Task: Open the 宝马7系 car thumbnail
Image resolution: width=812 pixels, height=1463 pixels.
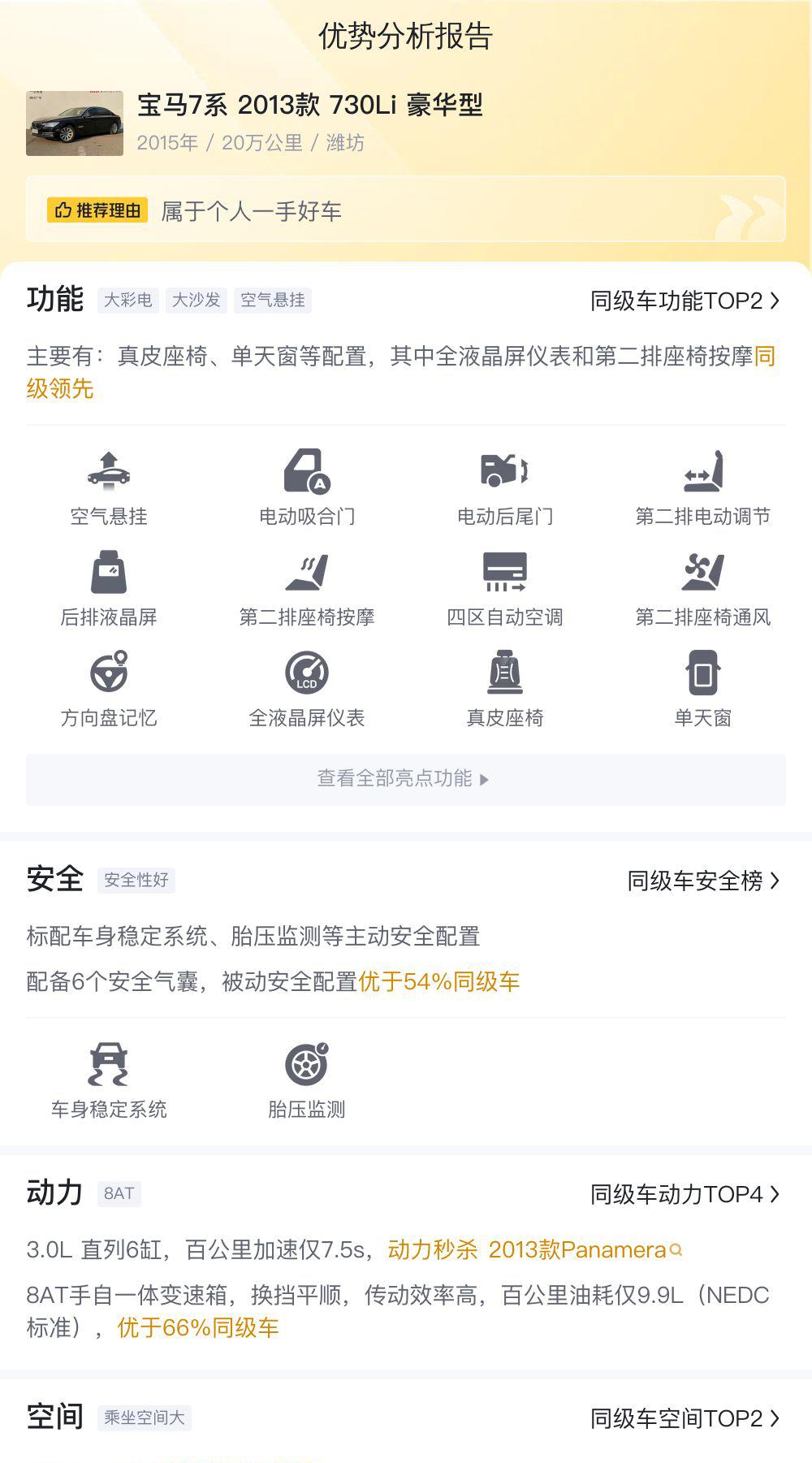Action: [75, 123]
